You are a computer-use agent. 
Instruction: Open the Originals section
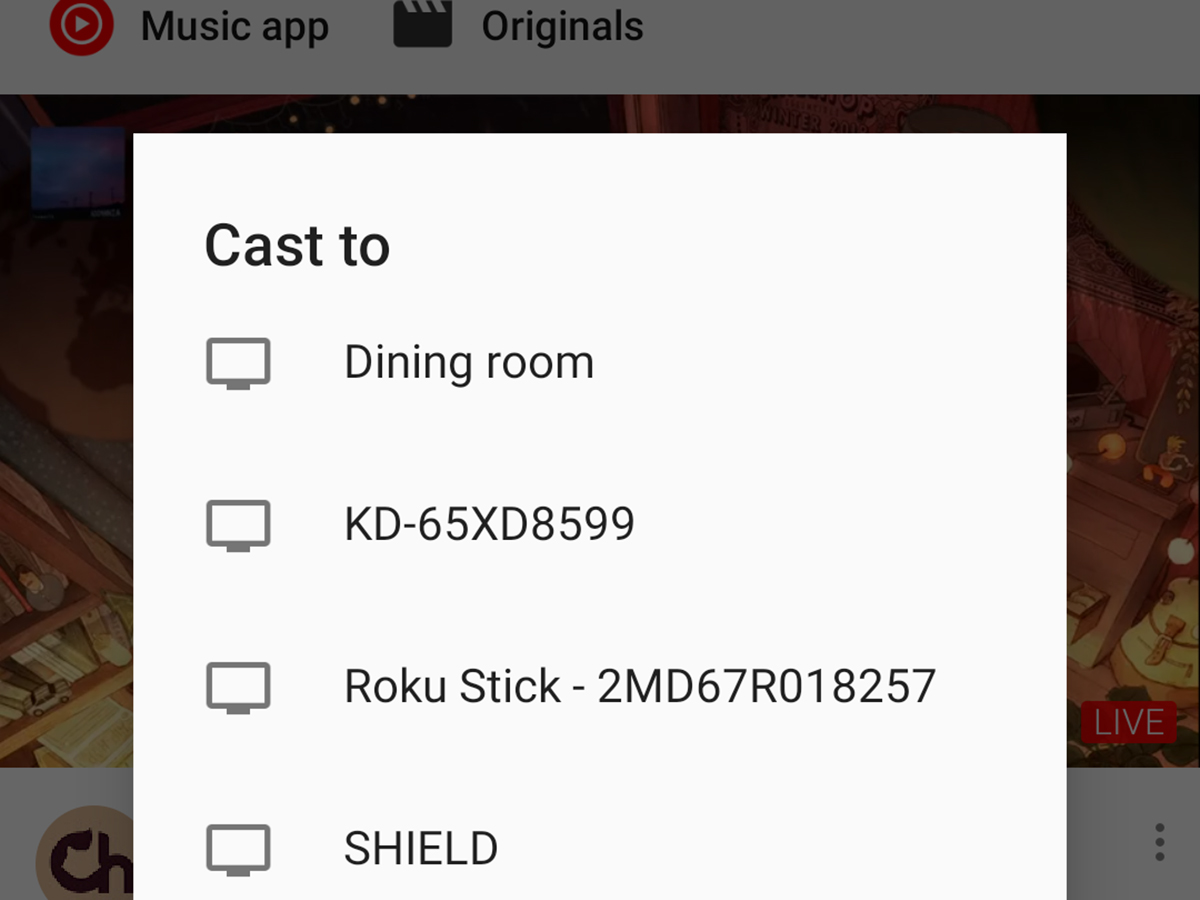[519, 27]
